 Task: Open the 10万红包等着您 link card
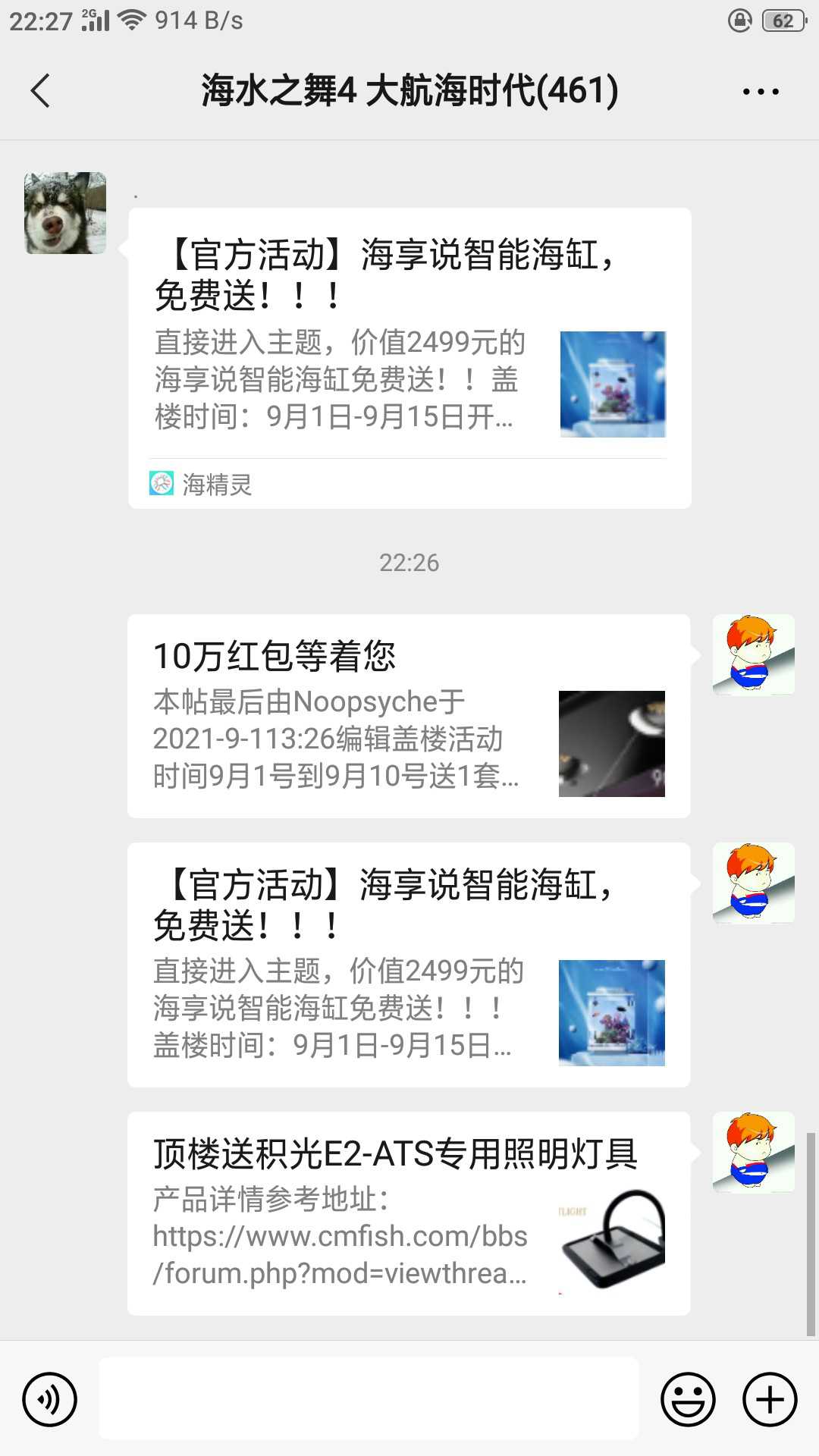[x=408, y=716]
